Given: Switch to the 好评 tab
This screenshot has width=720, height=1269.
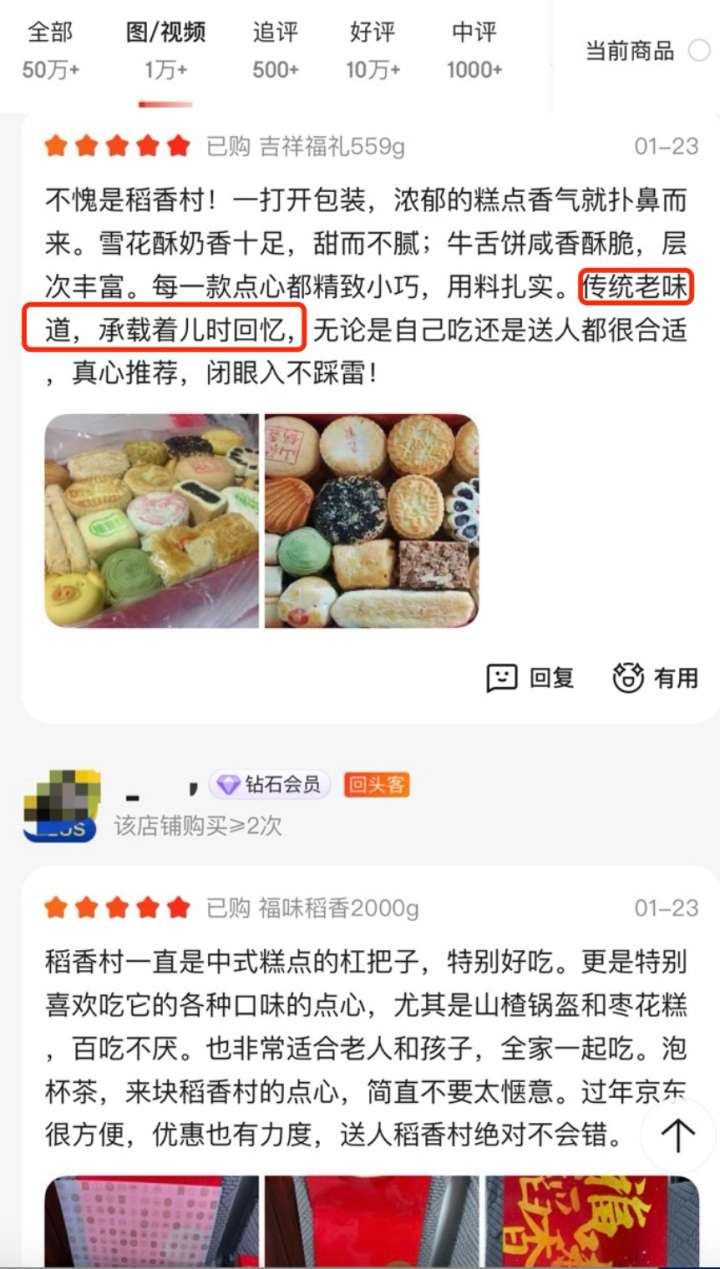Looking at the screenshot, I should [372, 49].
